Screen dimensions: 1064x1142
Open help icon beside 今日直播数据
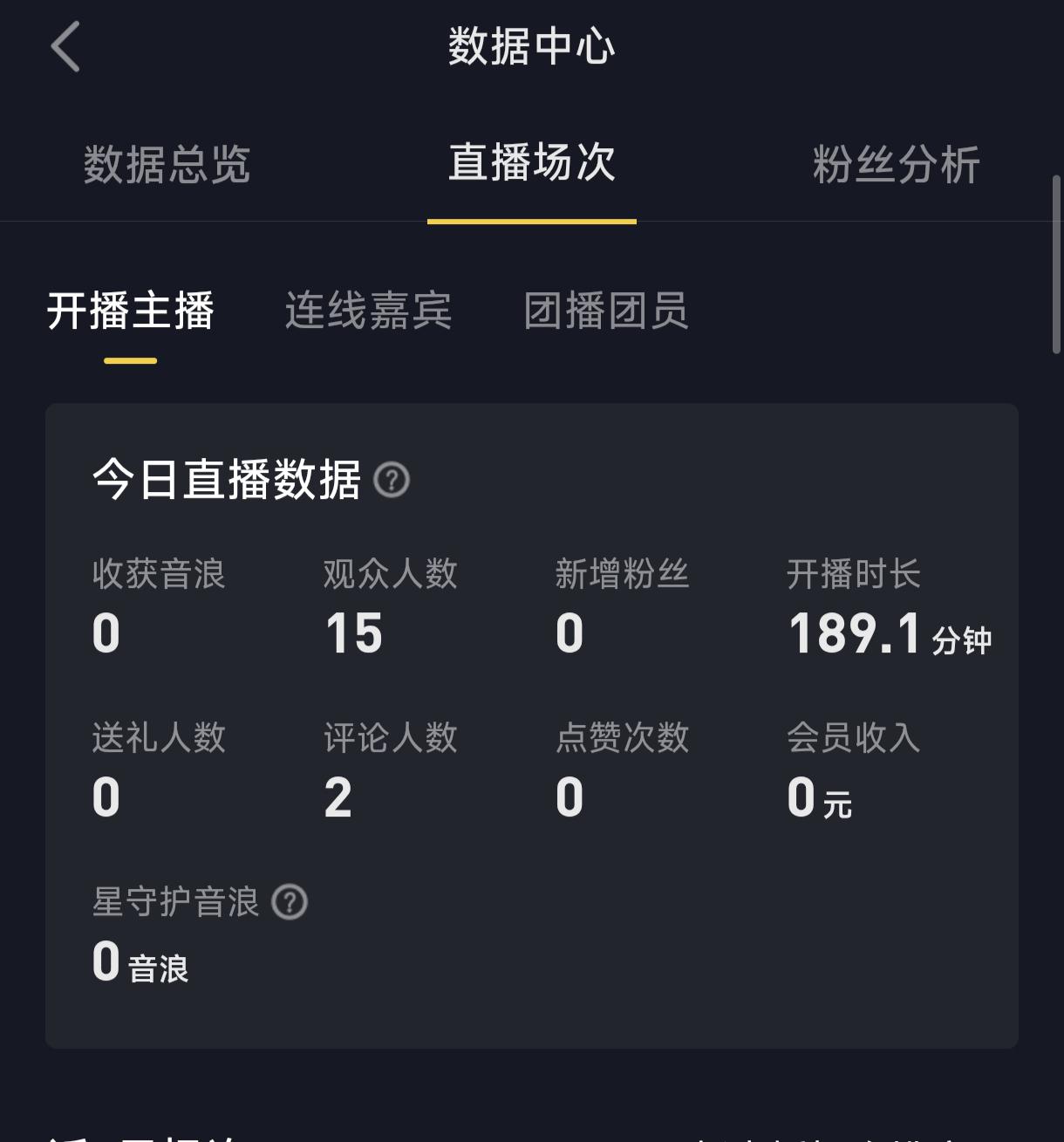[x=392, y=480]
